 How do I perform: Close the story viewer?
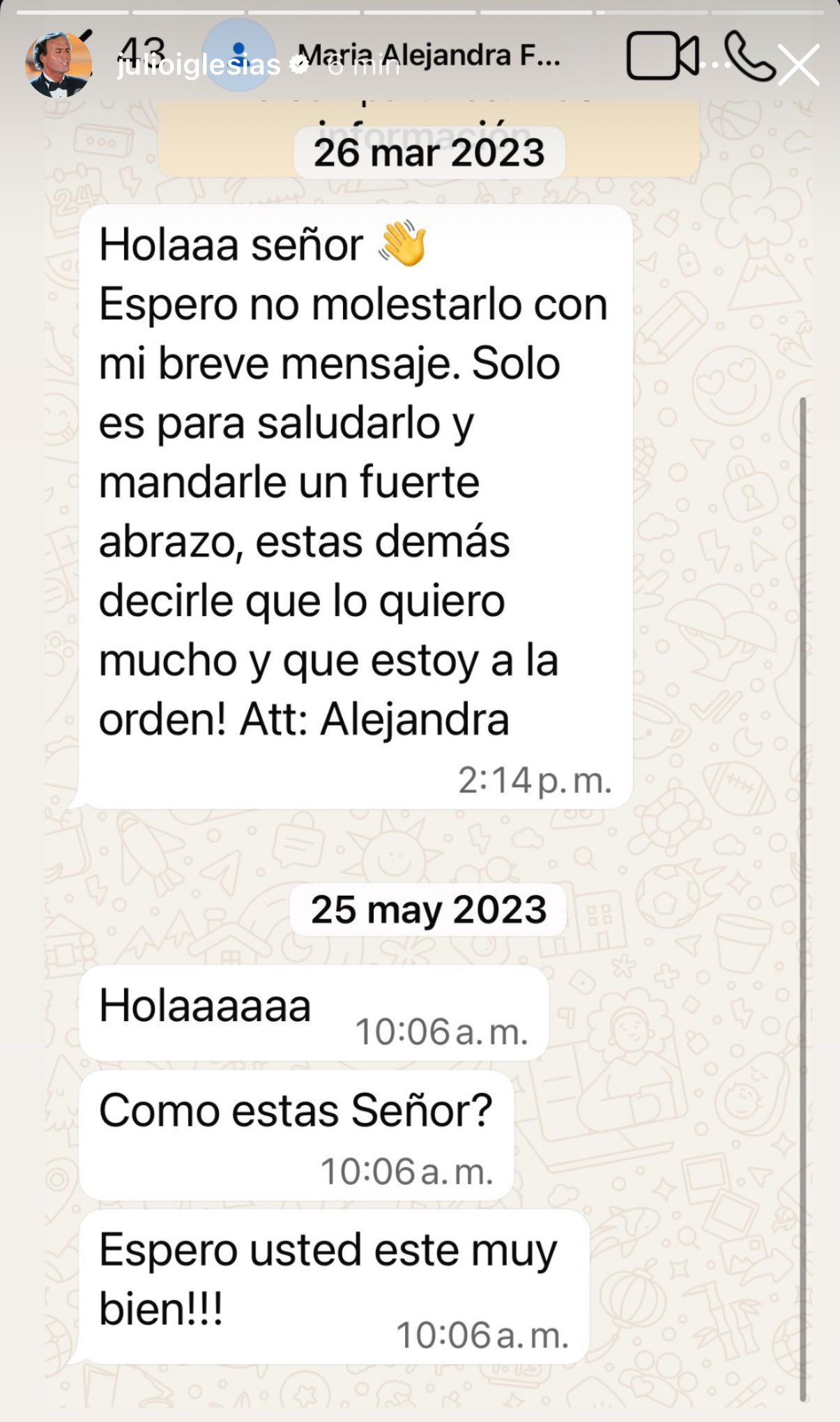[798, 65]
